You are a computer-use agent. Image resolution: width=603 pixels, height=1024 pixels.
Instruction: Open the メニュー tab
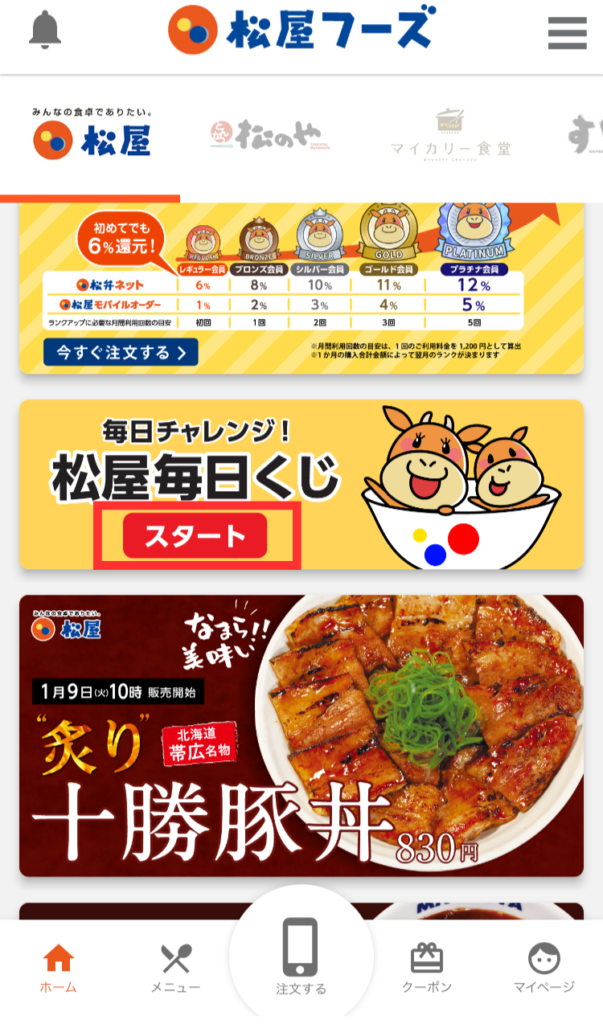tap(176, 968)
